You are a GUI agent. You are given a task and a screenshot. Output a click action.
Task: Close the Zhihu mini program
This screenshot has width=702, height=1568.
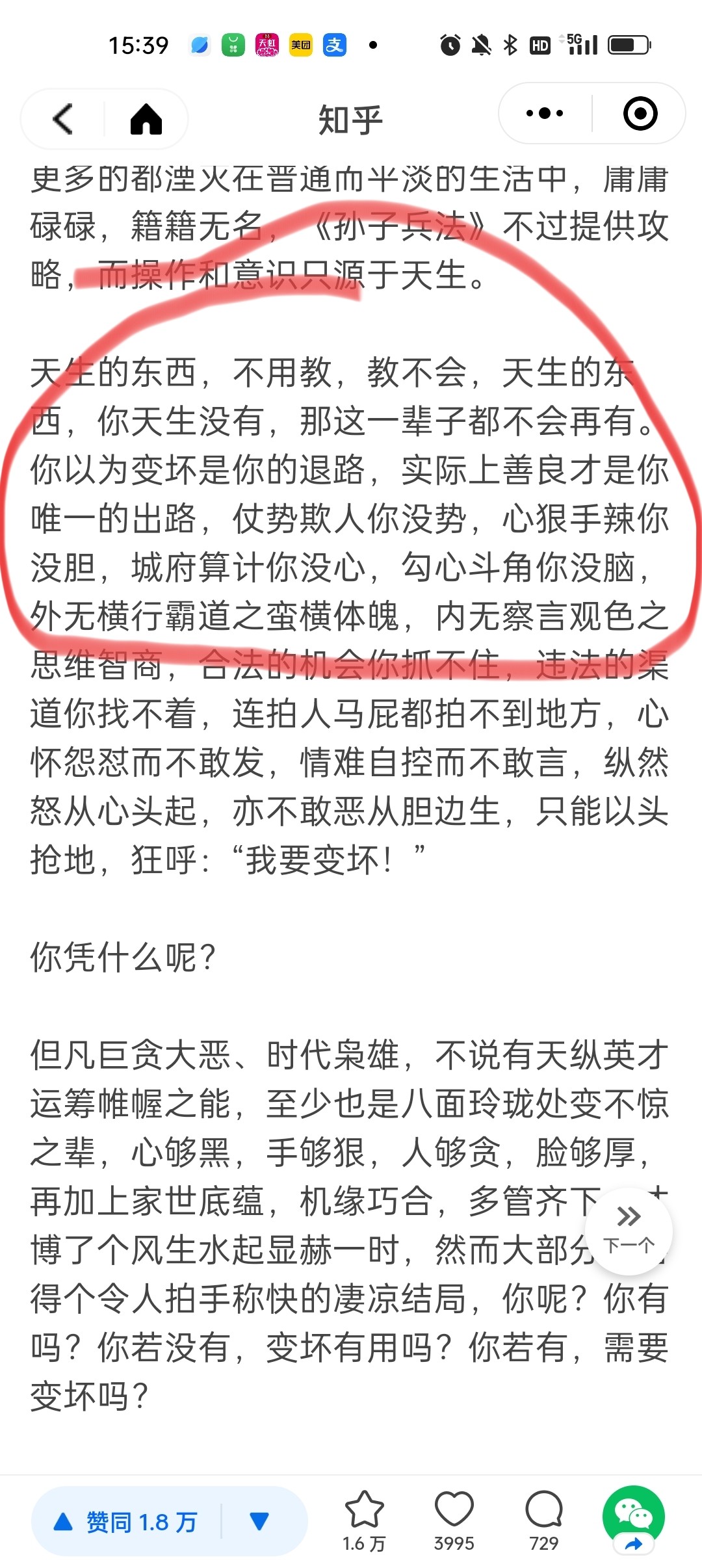click(x=640, y=114)
